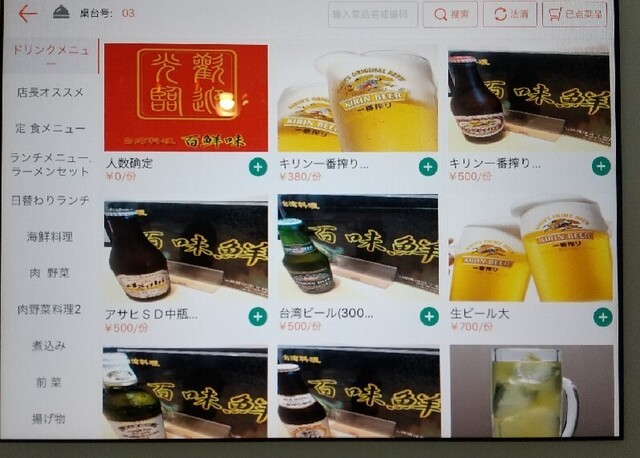Select the 揚げ物 category

tap(50, 417)
